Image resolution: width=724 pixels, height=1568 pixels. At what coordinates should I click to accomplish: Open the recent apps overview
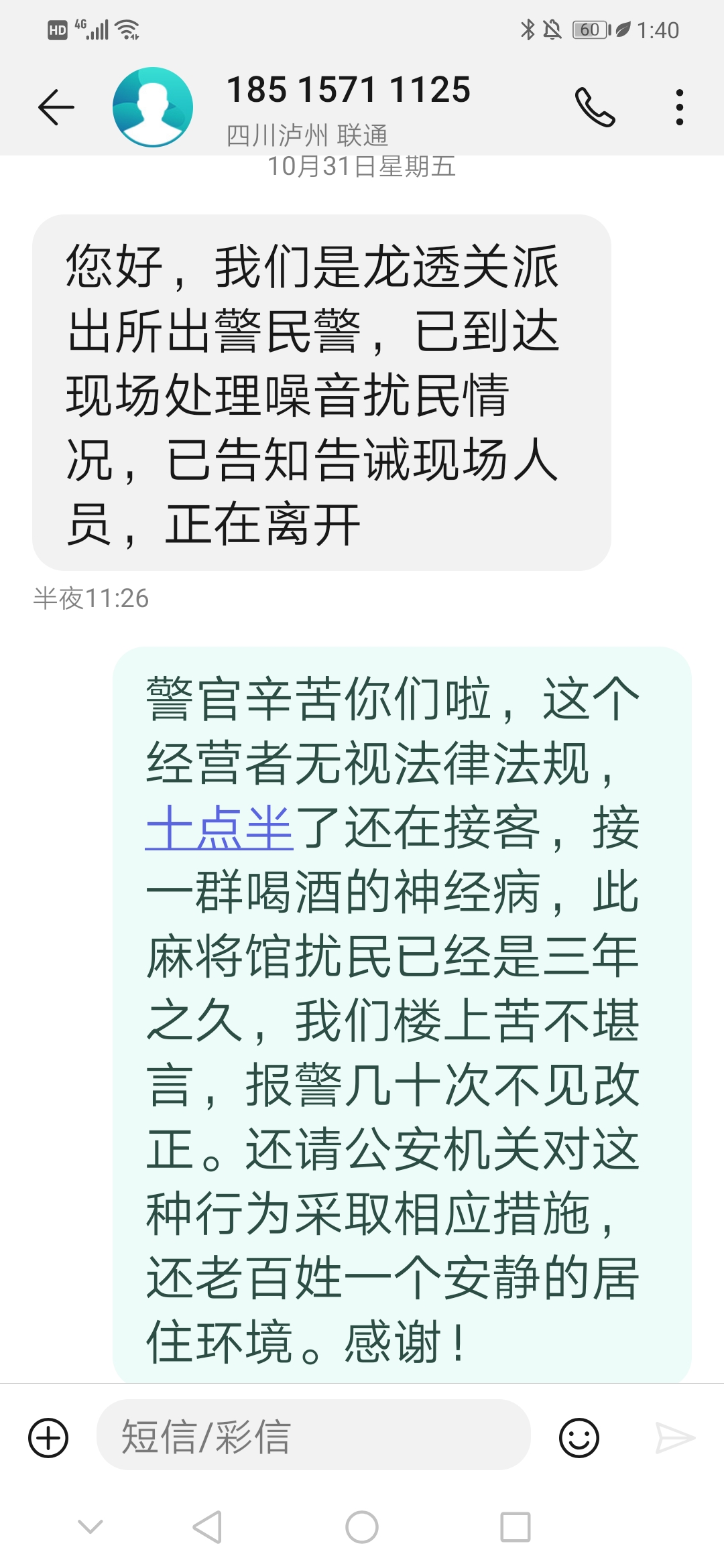pyautogui.click(x=516, y=1528)
